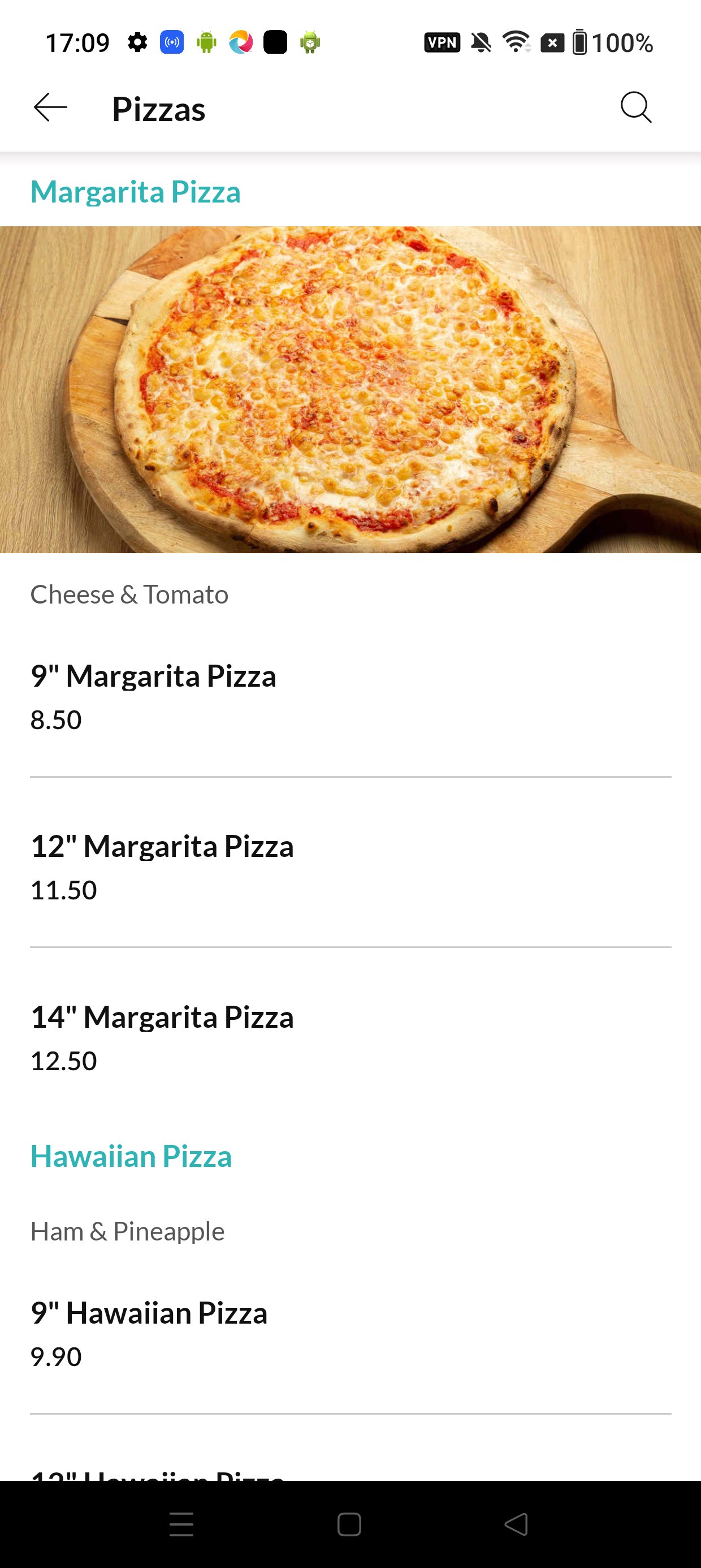The image size is (701, 1568).
Task: Open the system recent apps view
Action: [181, 1524]
